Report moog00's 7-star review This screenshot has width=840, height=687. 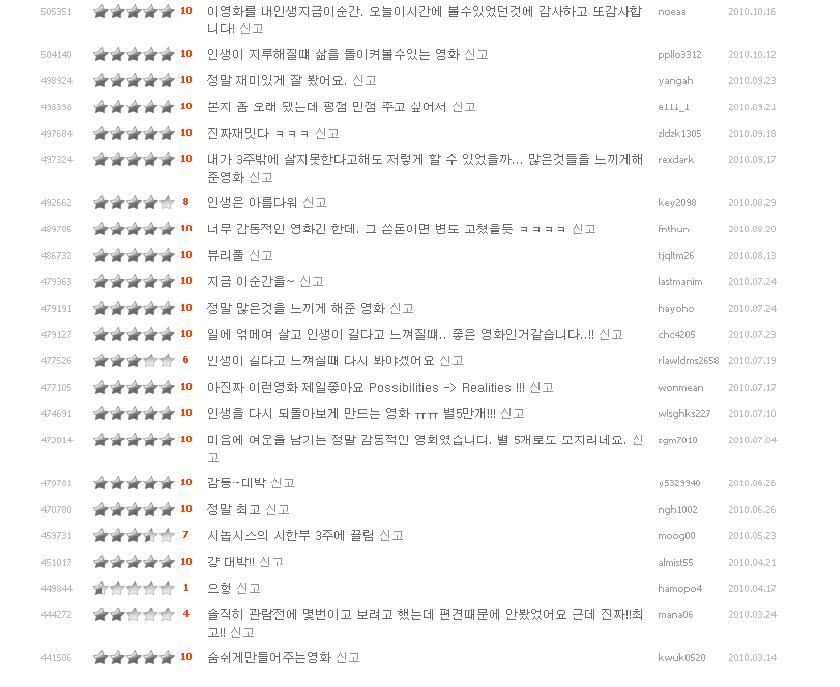tap(391, 535)
